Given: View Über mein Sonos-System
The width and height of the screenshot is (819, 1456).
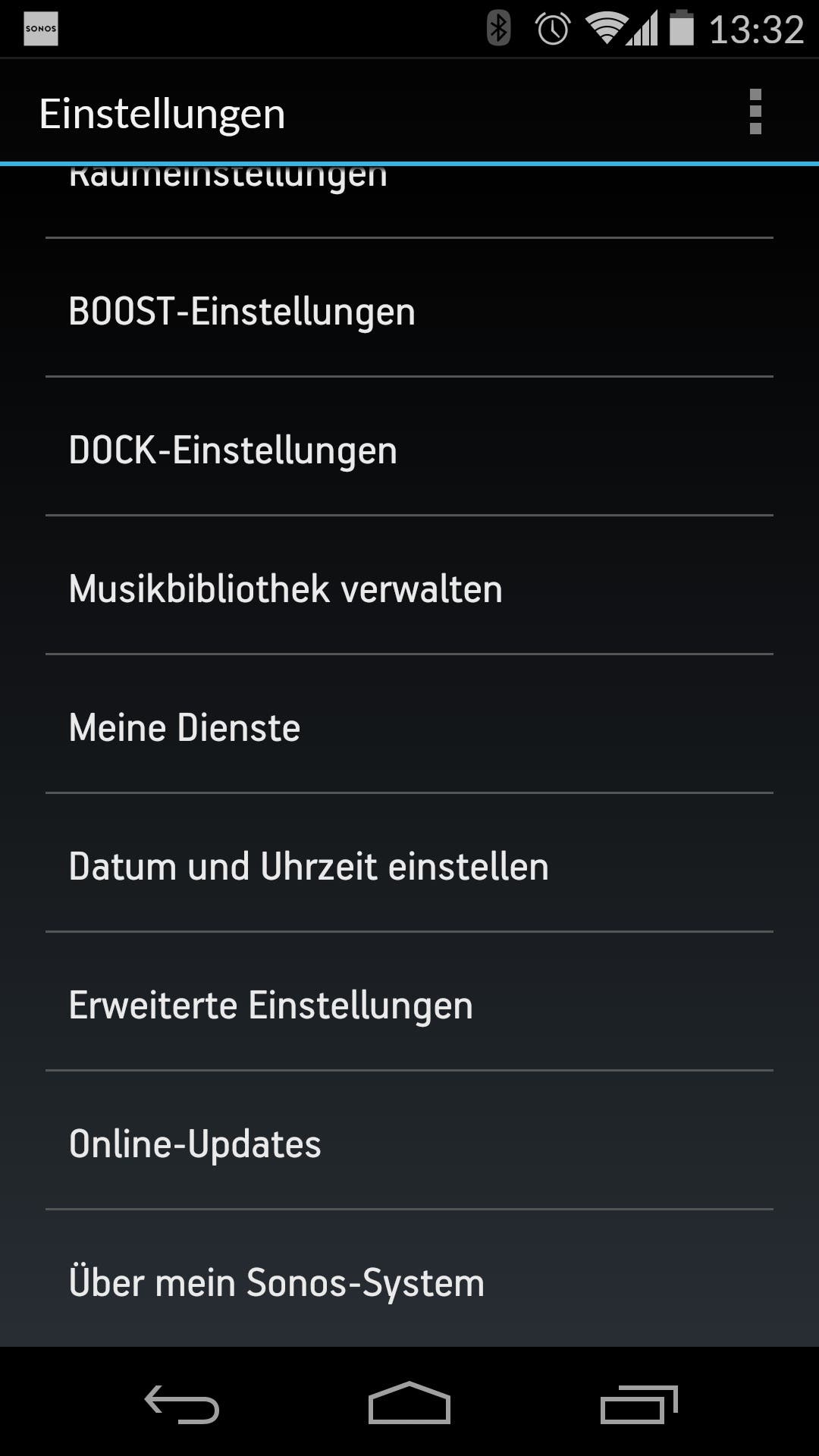Looking at the screenshot, I should (x=409, y=1282).
